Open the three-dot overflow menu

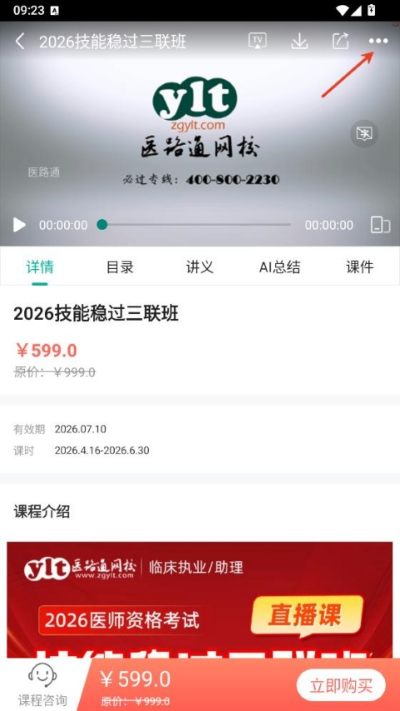[x=378, y=41]
